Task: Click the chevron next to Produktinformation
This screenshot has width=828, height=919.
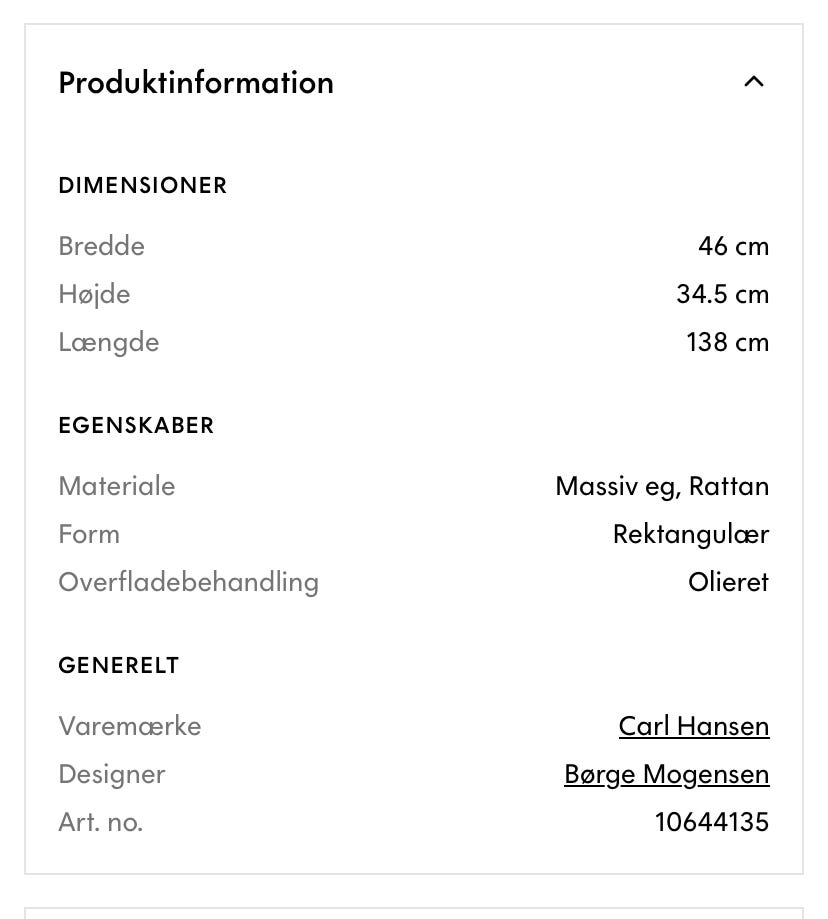Action: tap(754, 82)
